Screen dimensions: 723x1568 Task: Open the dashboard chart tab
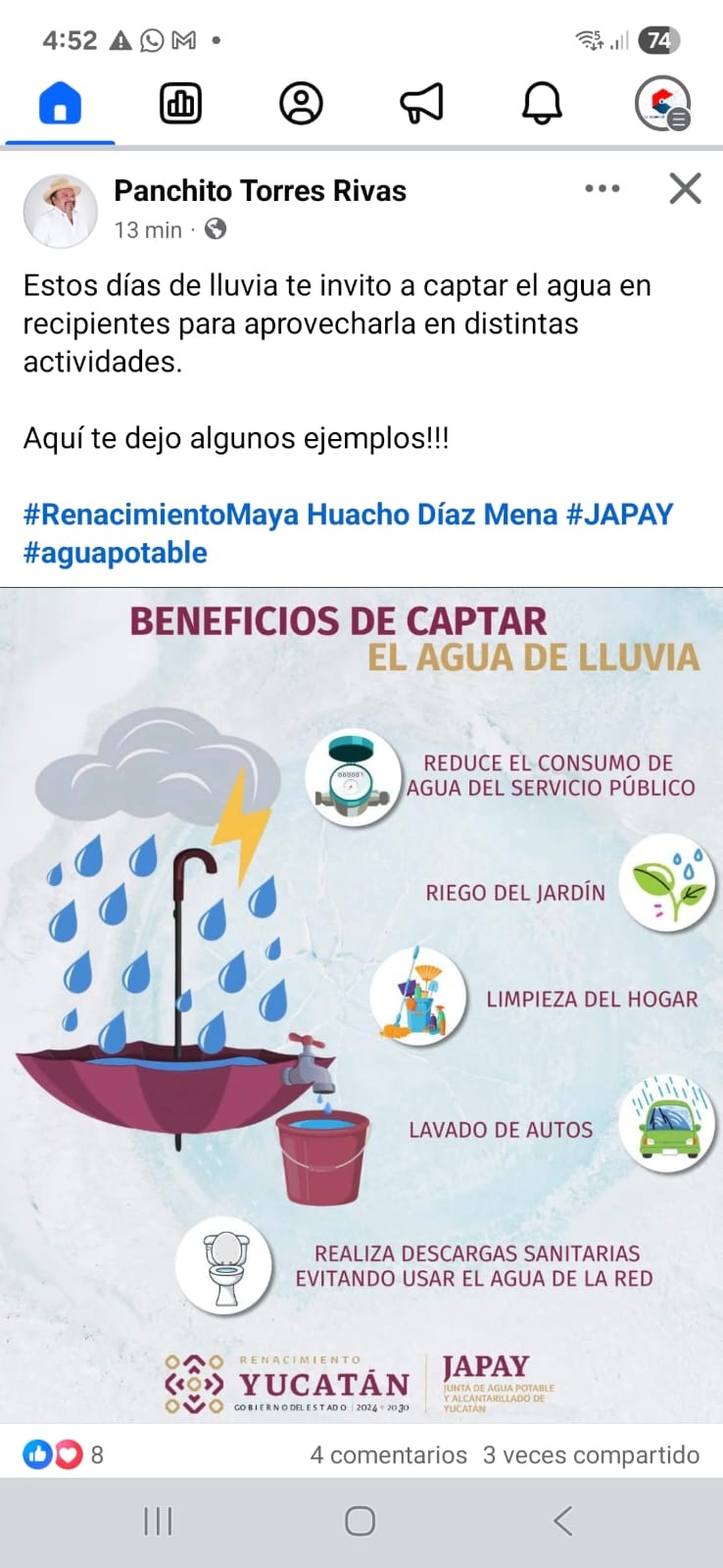180,103
